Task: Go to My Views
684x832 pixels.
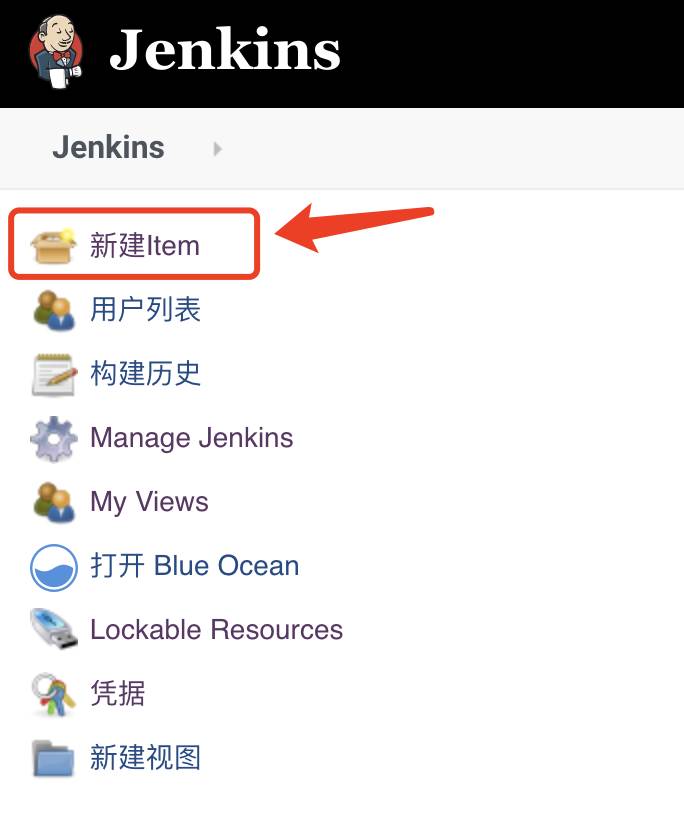Action: click(x=149, y=501)
